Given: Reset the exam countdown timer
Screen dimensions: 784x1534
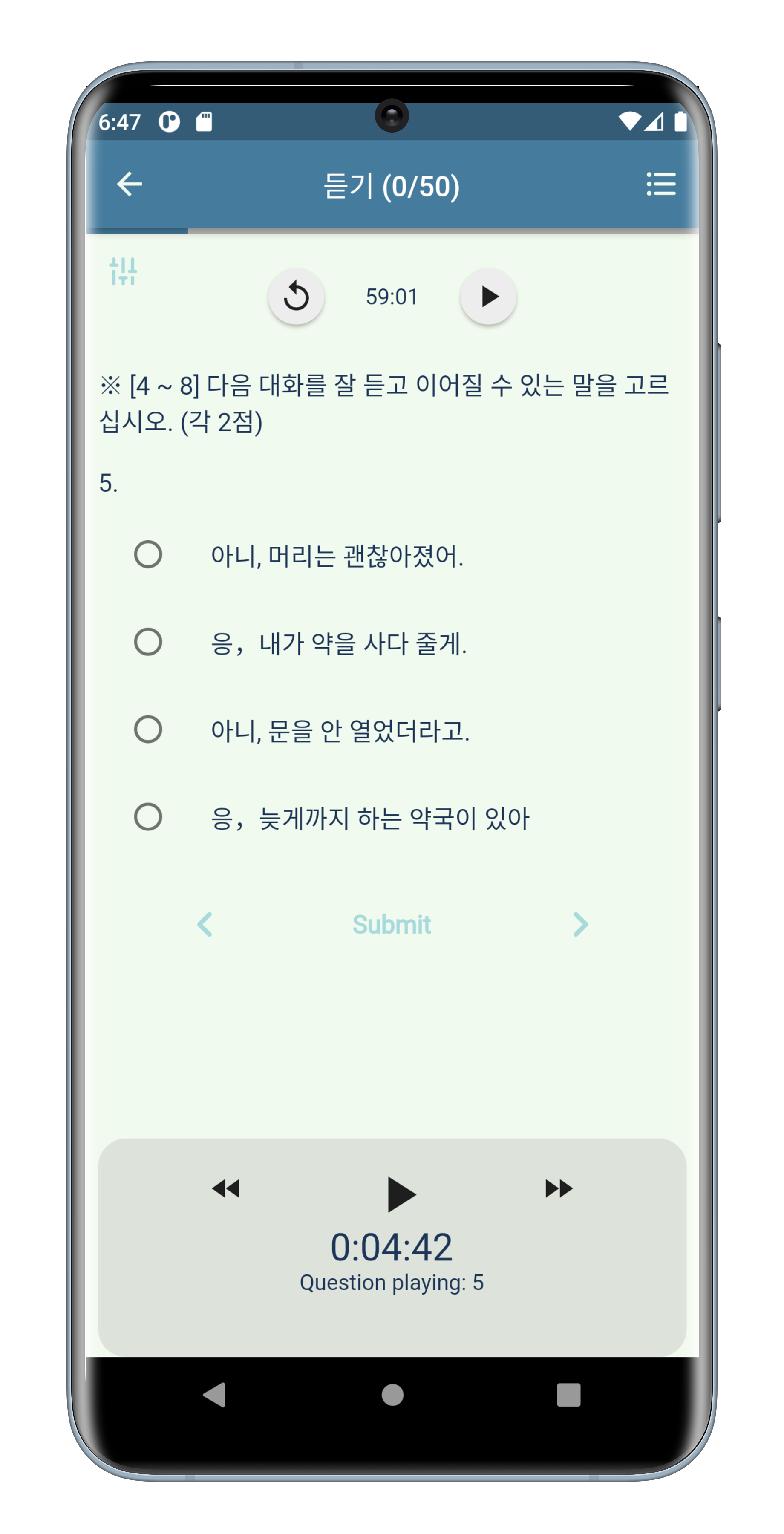Looking at the screenshot, I should click(296, 297).
